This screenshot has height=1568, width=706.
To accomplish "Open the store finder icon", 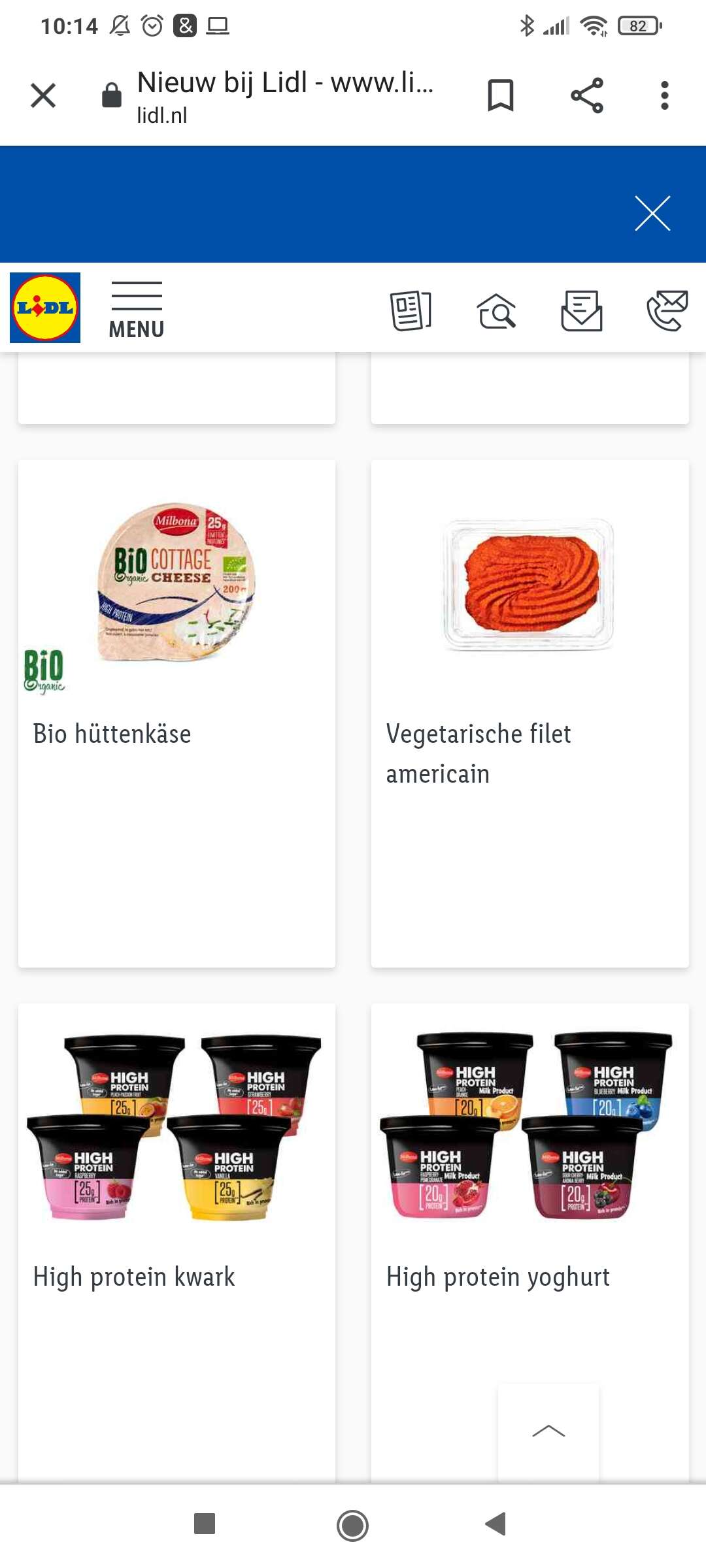I will (497, 310).
